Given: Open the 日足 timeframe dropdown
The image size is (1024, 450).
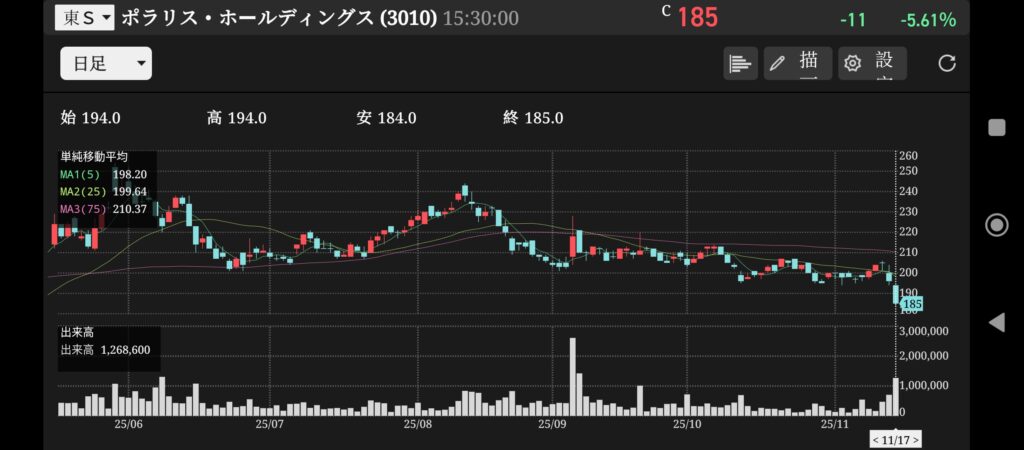Looking at the screenshot, I should (x=105, y=64).
